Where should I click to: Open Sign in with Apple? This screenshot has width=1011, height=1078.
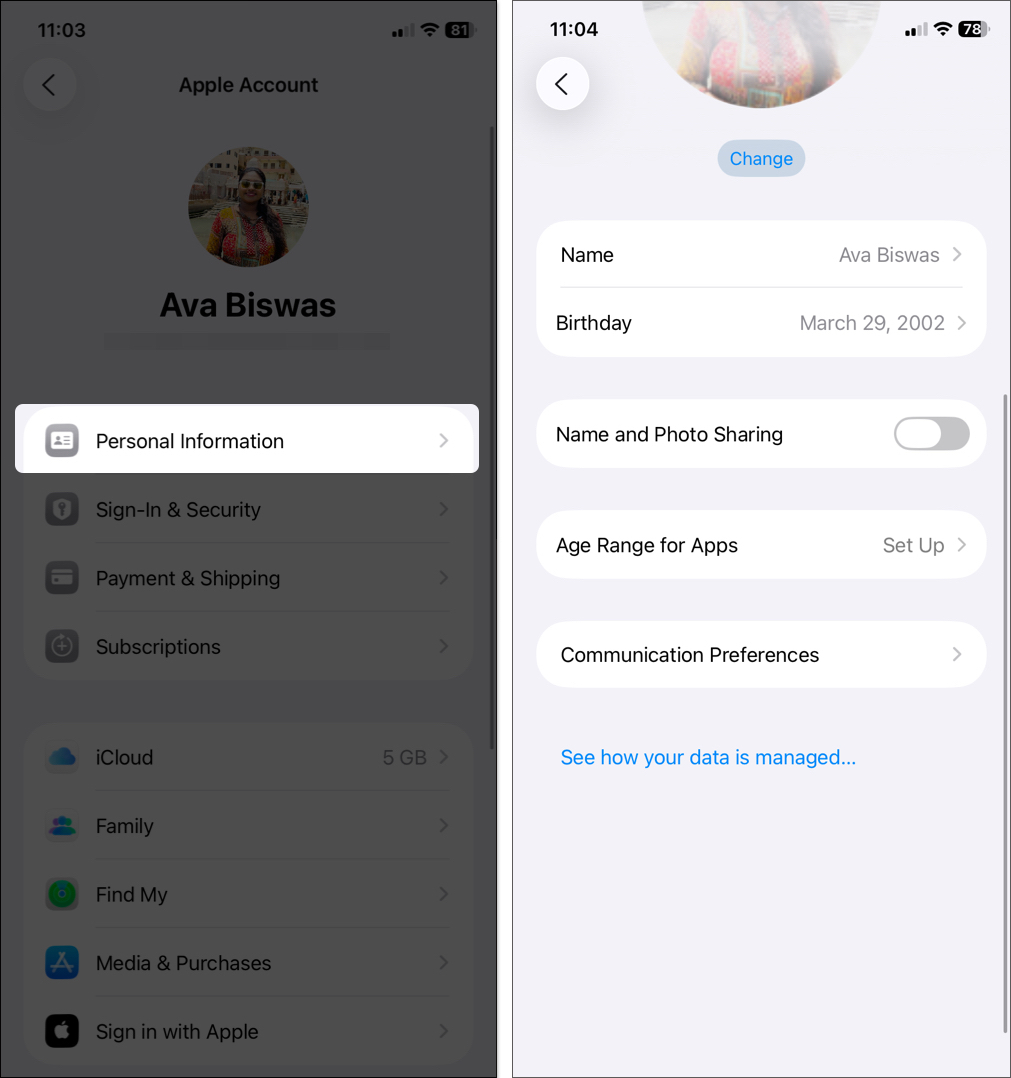coord(247,1032)
